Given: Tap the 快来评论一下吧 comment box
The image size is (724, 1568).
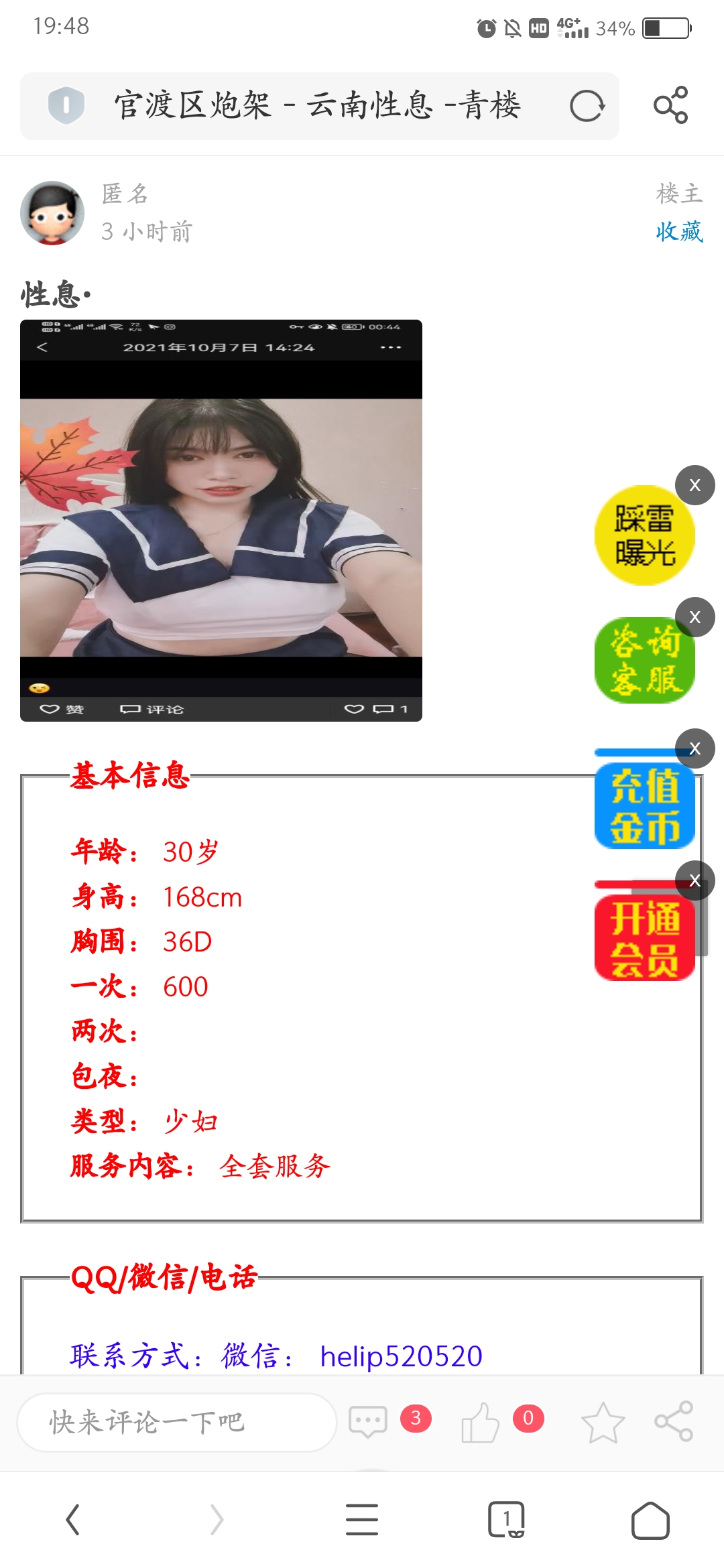Looking at the screenshot, I should [x=176, y=1422].
